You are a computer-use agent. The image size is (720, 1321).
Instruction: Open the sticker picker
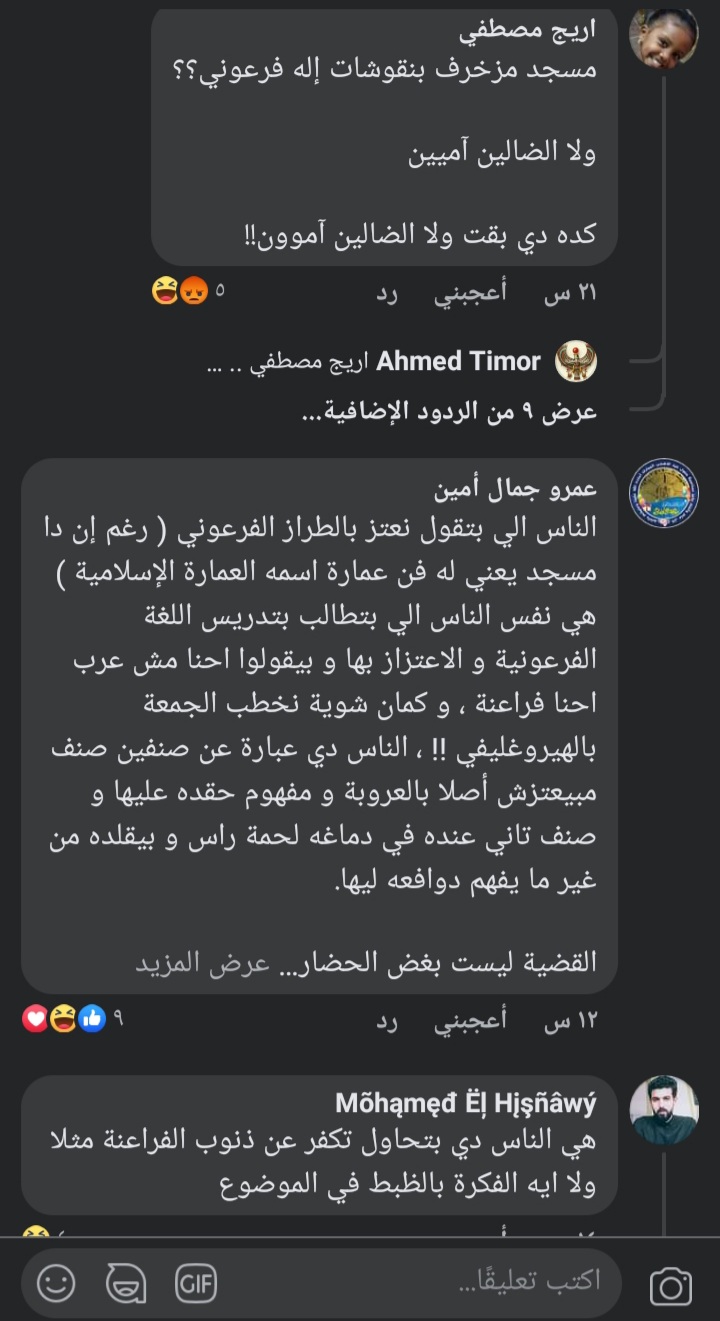click(x=127, y=1283)
